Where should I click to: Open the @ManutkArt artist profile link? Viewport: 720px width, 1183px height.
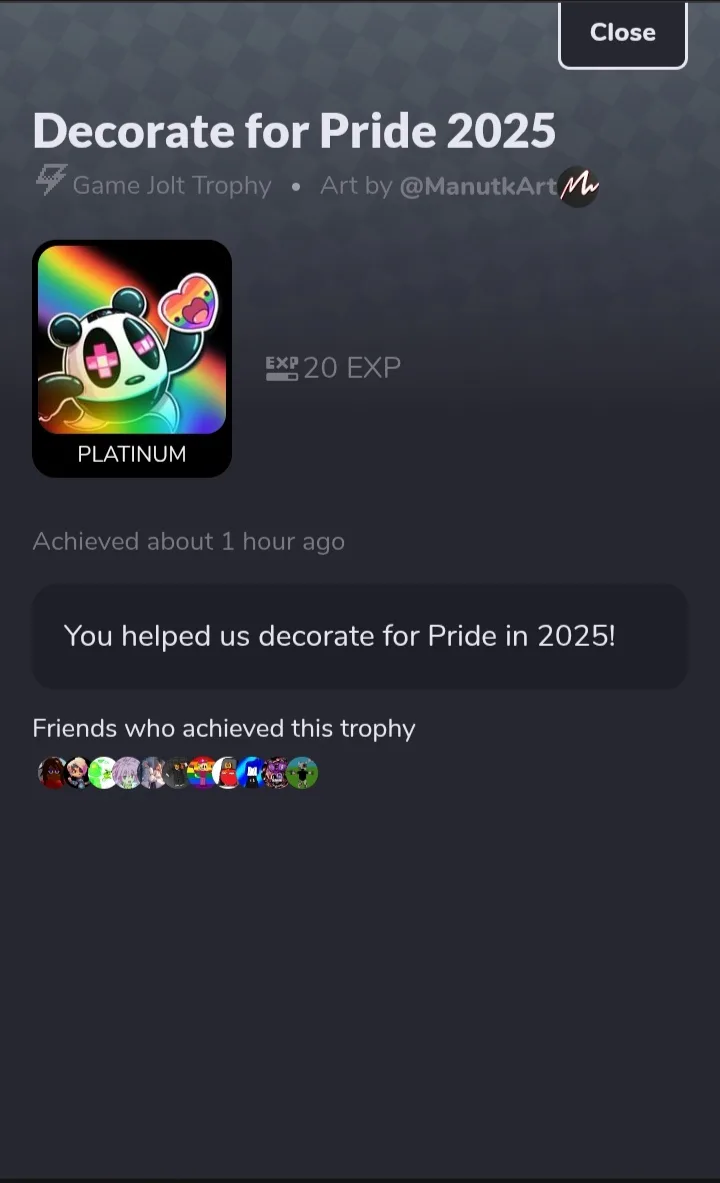(478, 186)
